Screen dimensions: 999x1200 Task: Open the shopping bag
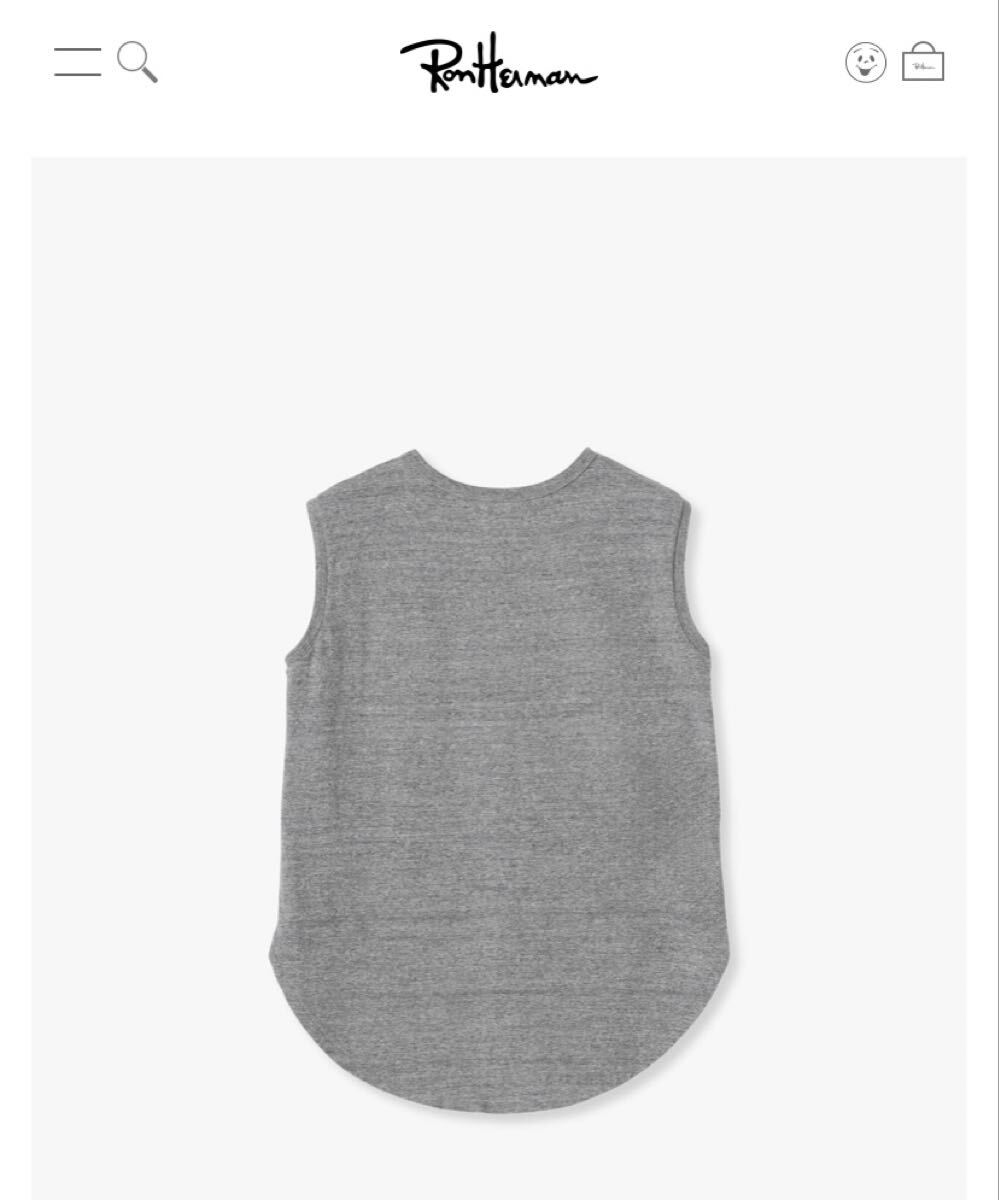pos(922,62)
